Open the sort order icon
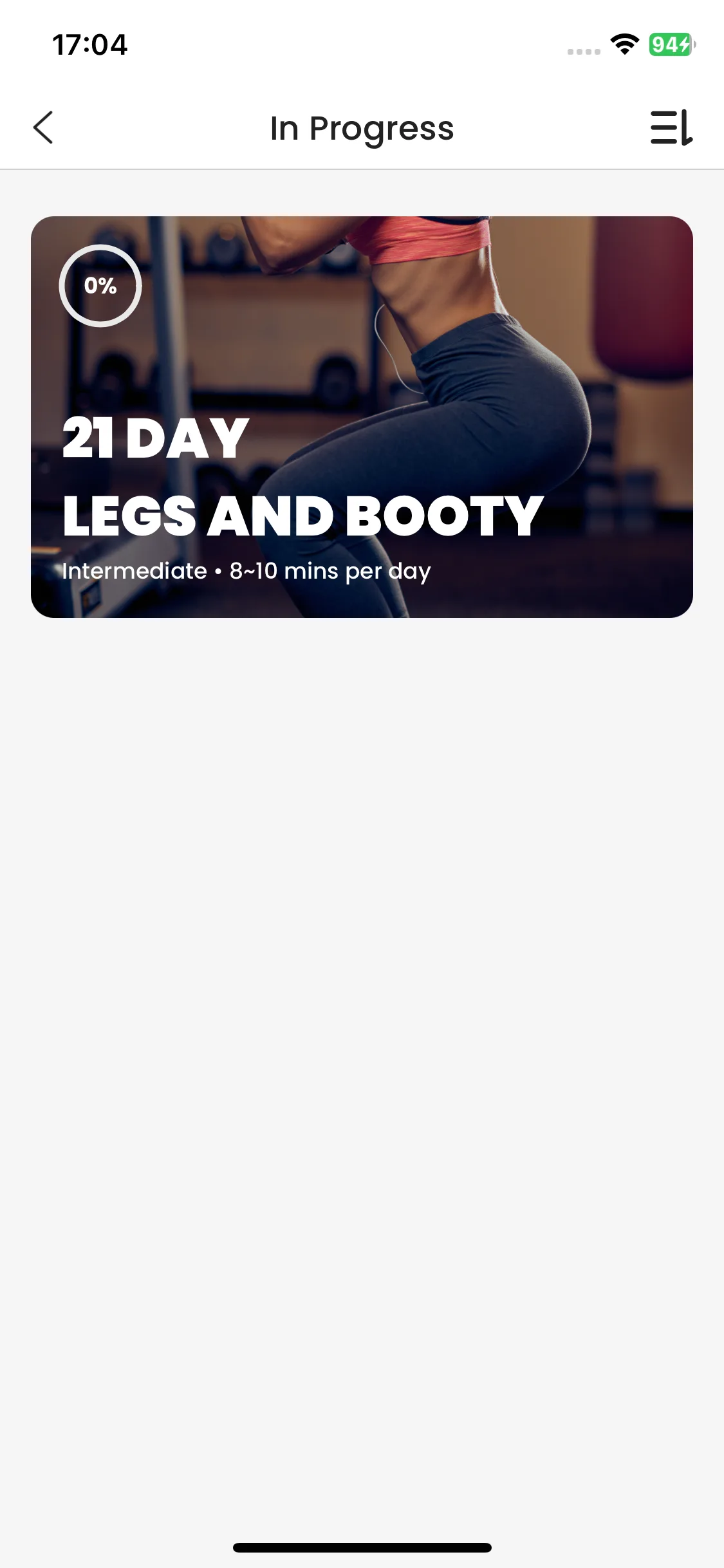This screenshot has width=724, height=1568. click(x=671, y=127)
